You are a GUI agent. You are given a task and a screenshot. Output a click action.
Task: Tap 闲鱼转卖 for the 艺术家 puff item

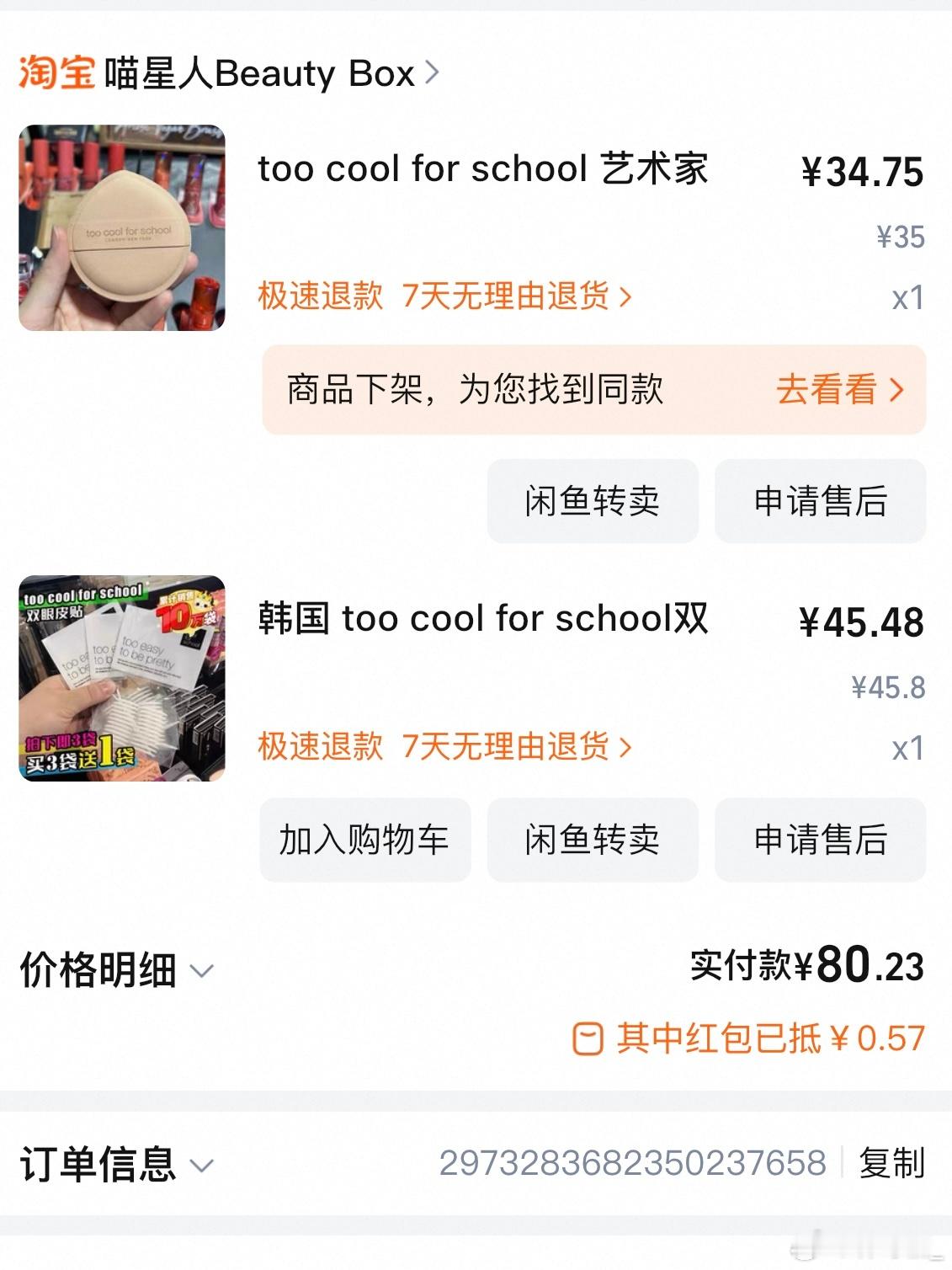[593, 501]
